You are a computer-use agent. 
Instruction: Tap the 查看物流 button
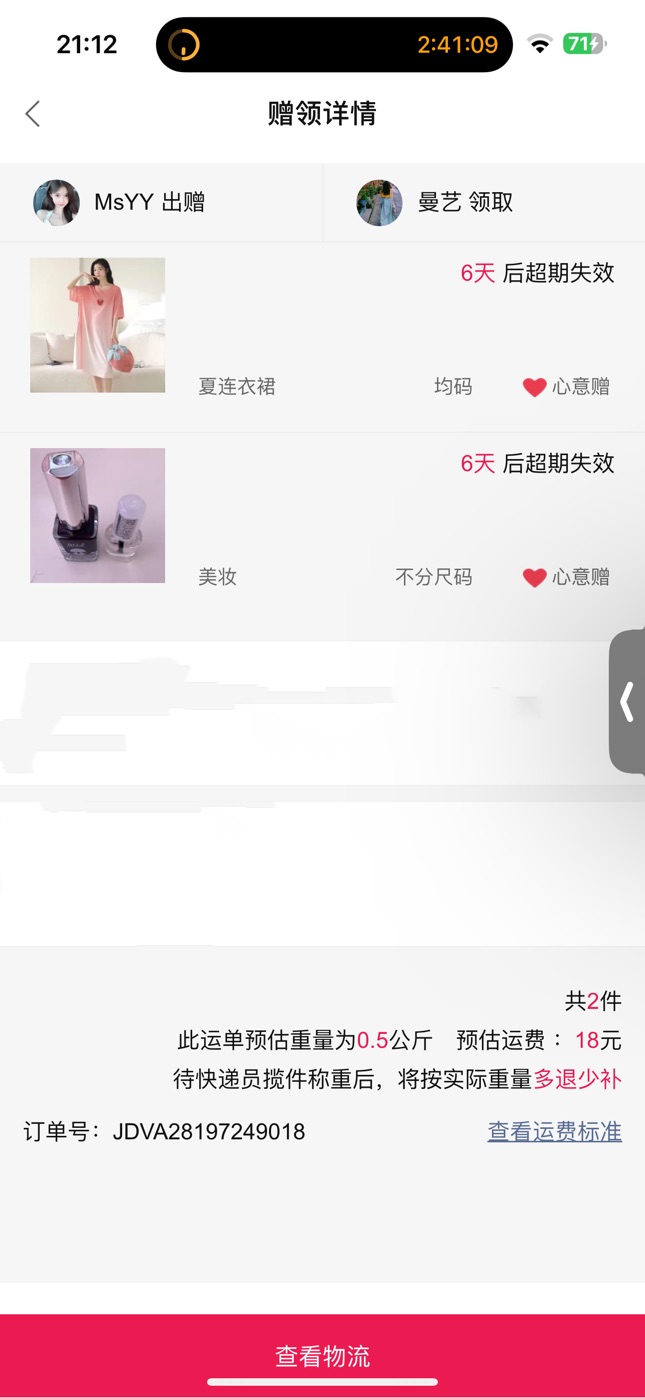click(322, 1355)
